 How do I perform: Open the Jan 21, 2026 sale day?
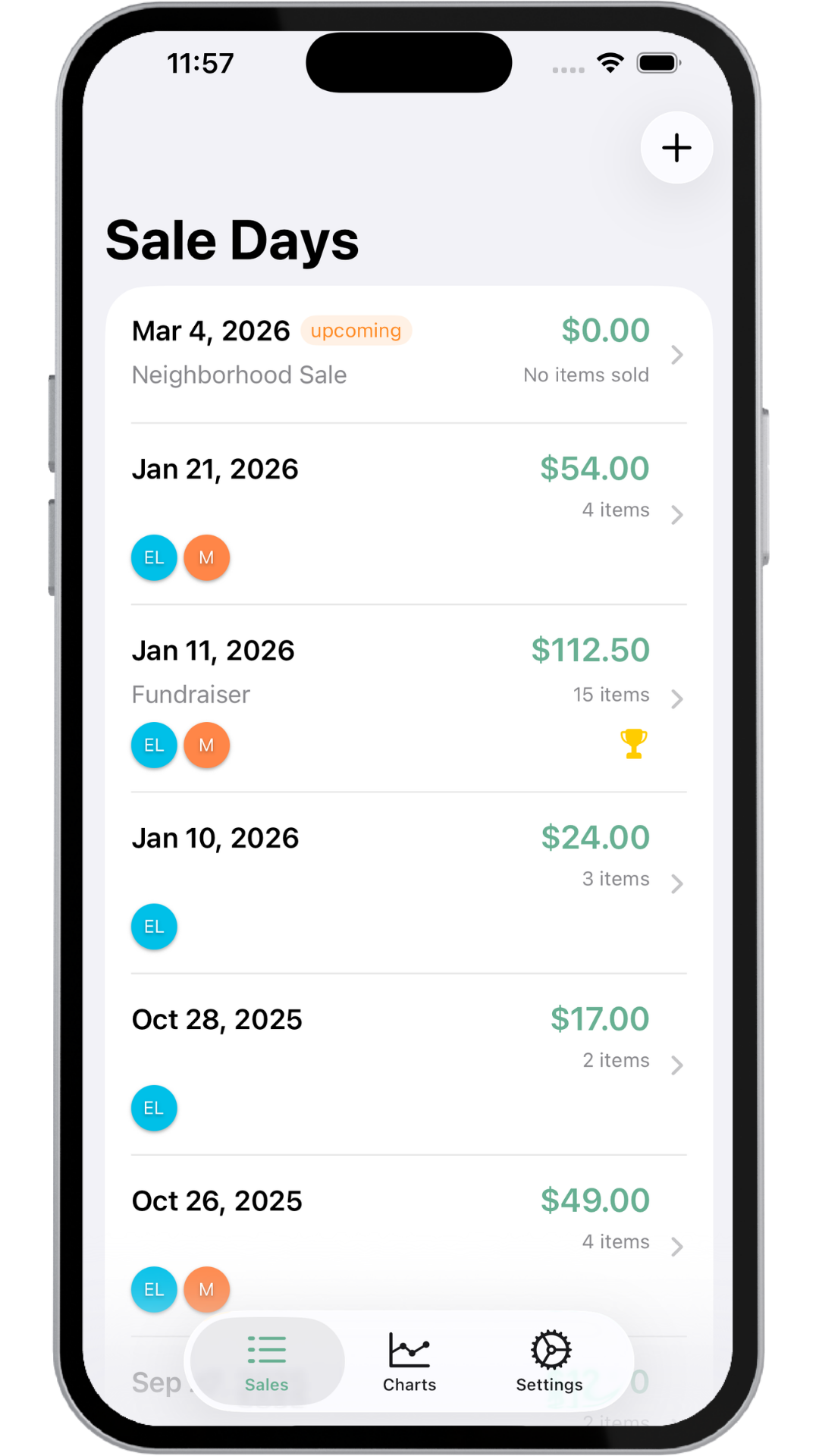click(x=408, y=513)
